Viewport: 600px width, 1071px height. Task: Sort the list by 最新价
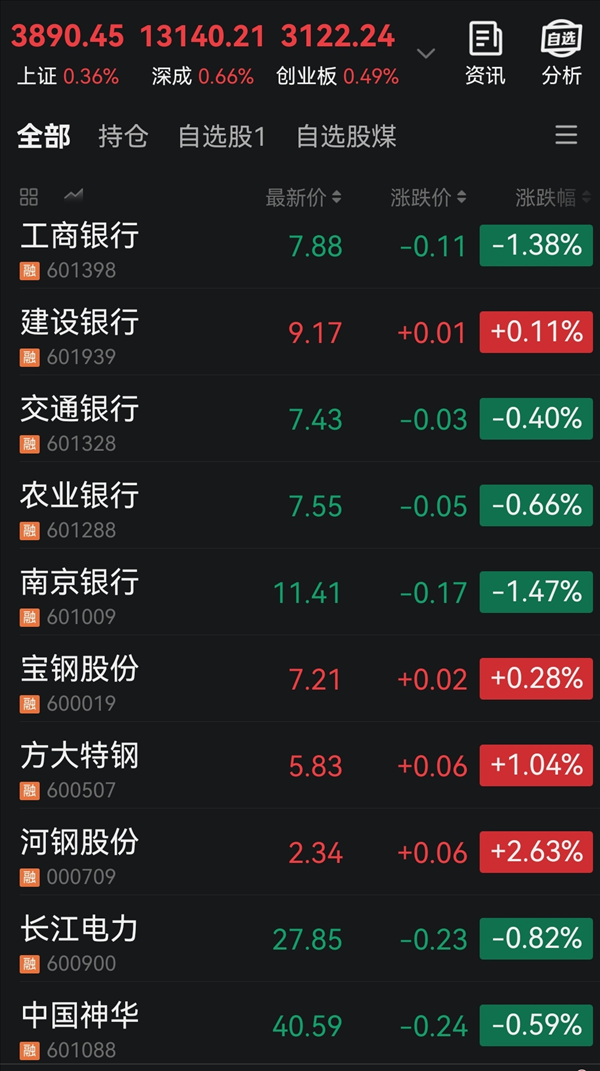pyautogui.click(x=303, y=197)
